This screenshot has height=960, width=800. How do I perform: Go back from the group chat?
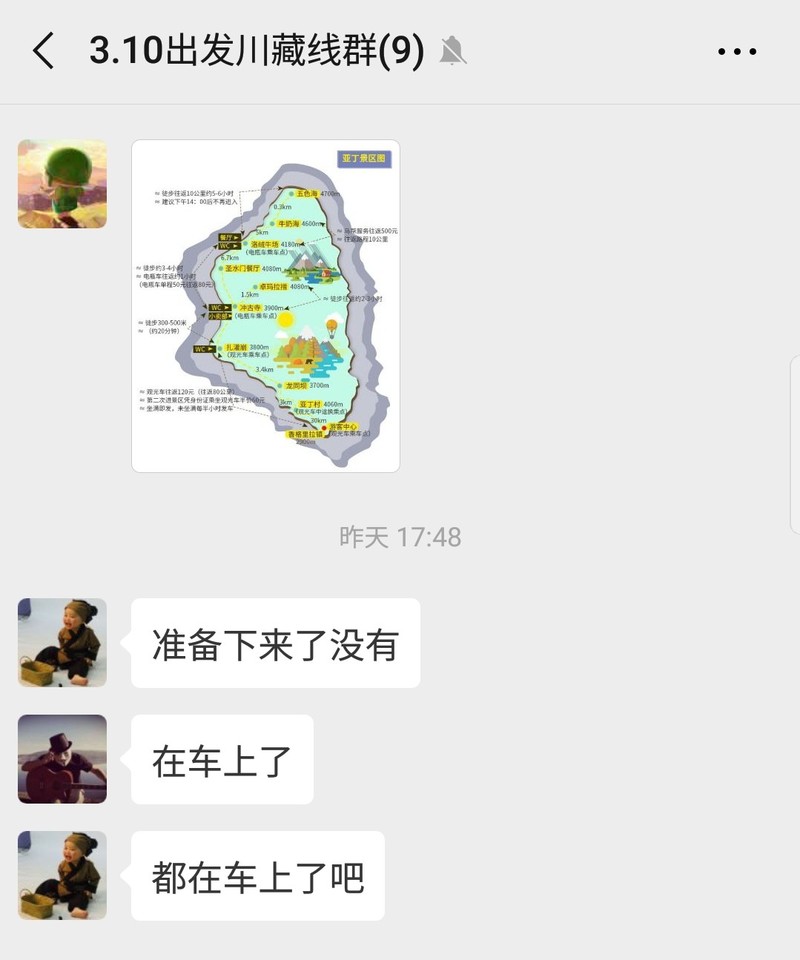(43, 50)
